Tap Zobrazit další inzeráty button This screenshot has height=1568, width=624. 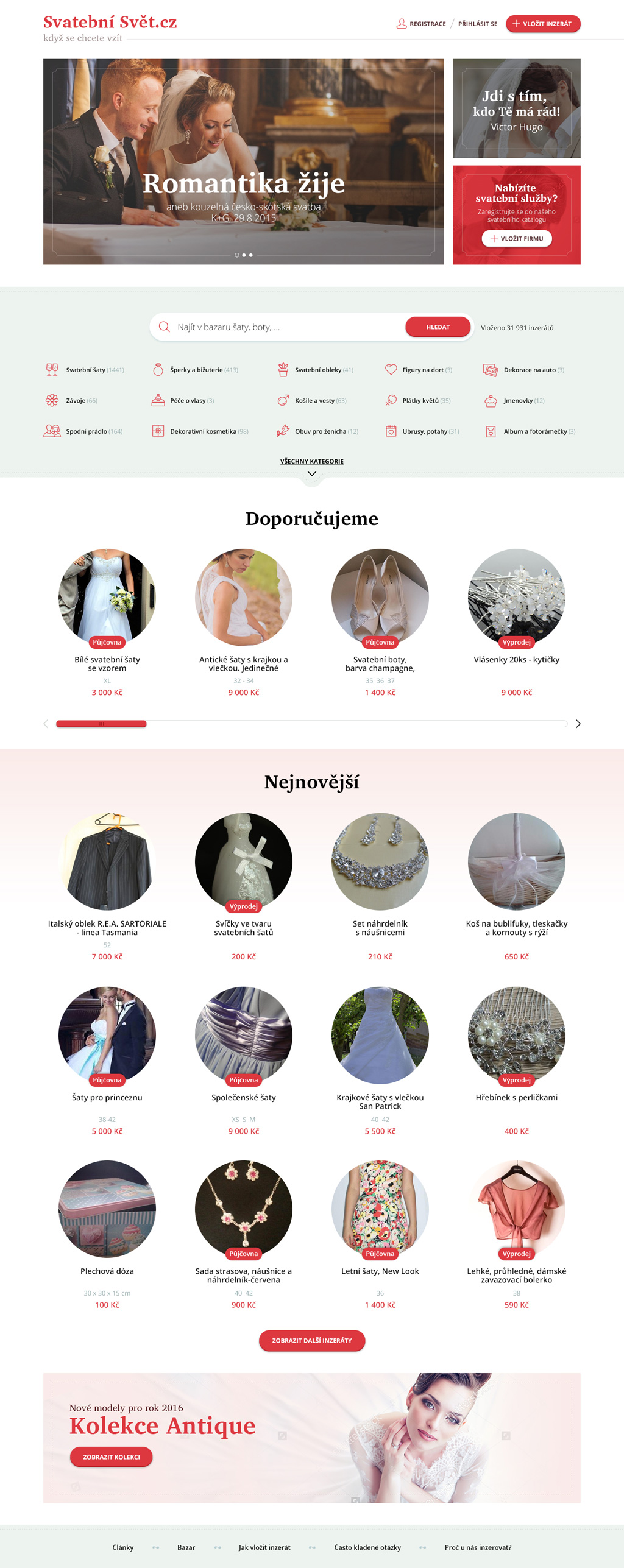pos(311,1340)
